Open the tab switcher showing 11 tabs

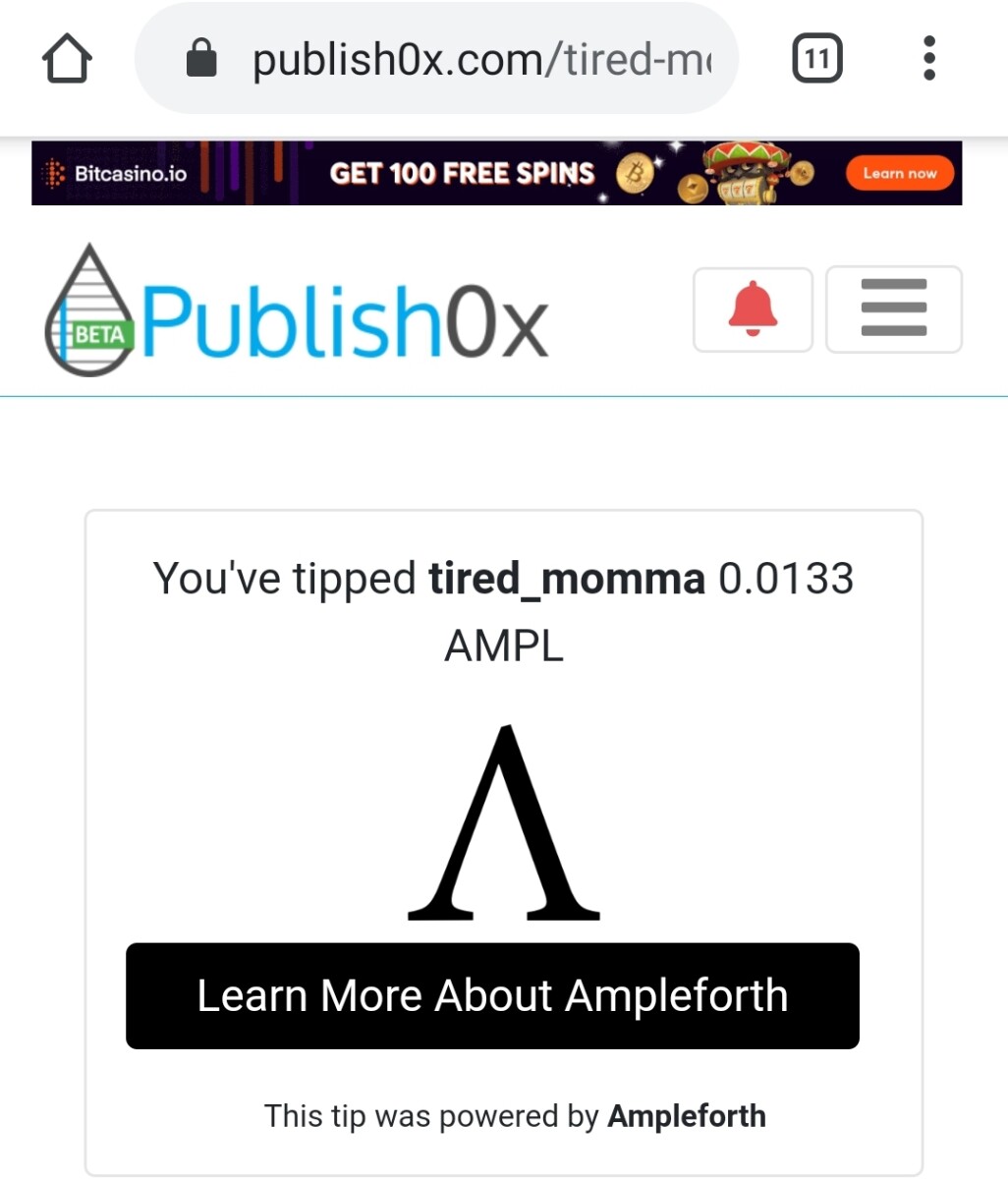click(x=816, y=60)
